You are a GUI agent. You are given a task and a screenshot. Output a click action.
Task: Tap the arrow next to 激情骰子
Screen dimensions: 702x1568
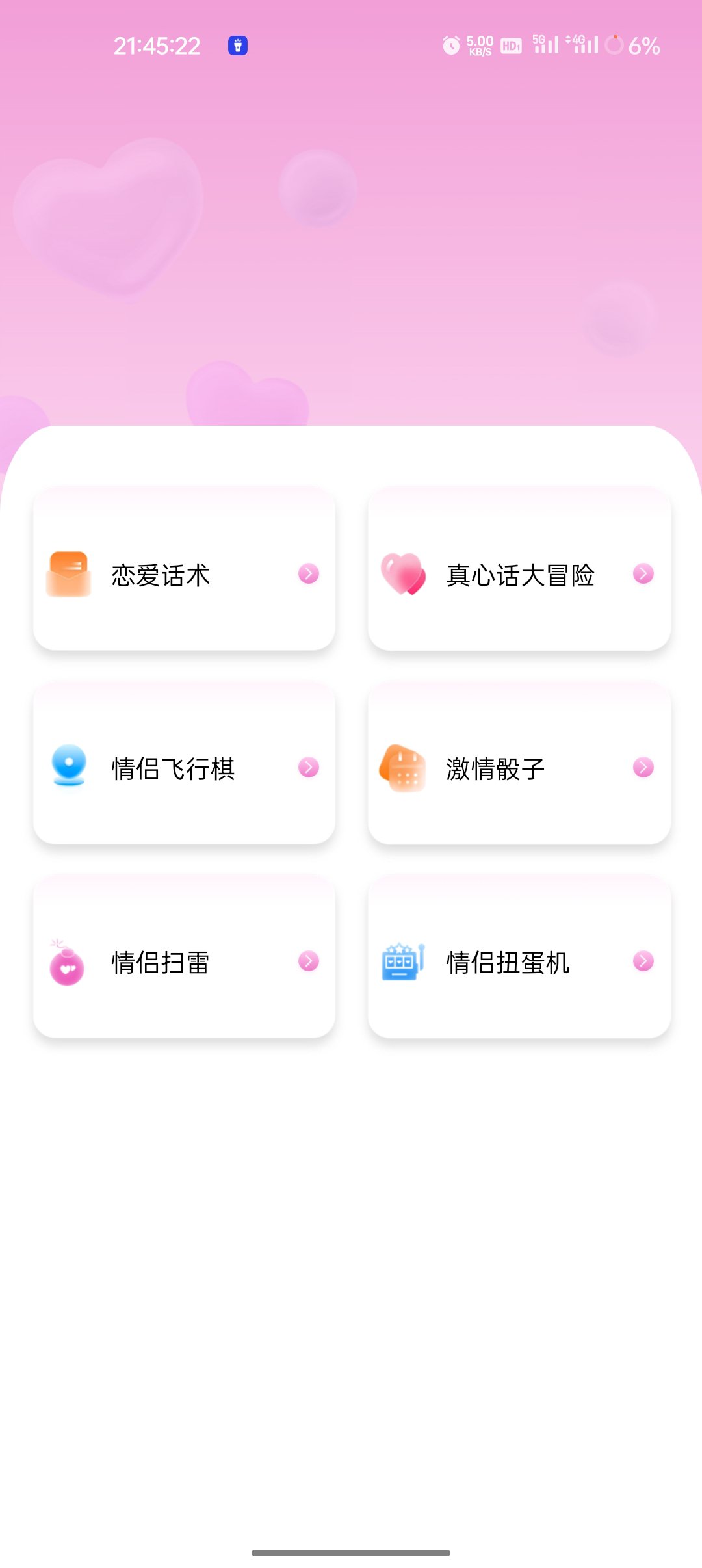642,768
